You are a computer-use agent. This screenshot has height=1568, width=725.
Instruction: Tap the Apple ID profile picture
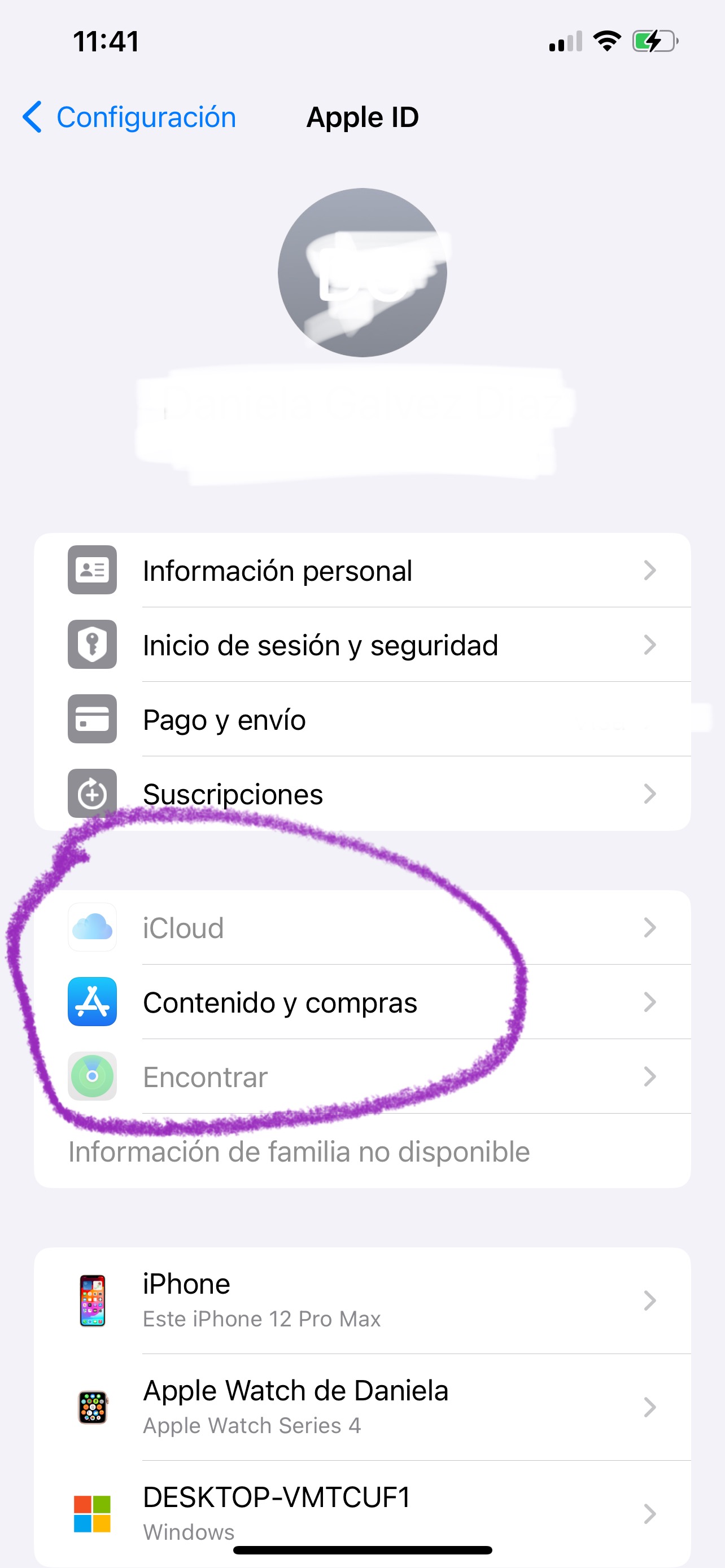pos(362,272)
